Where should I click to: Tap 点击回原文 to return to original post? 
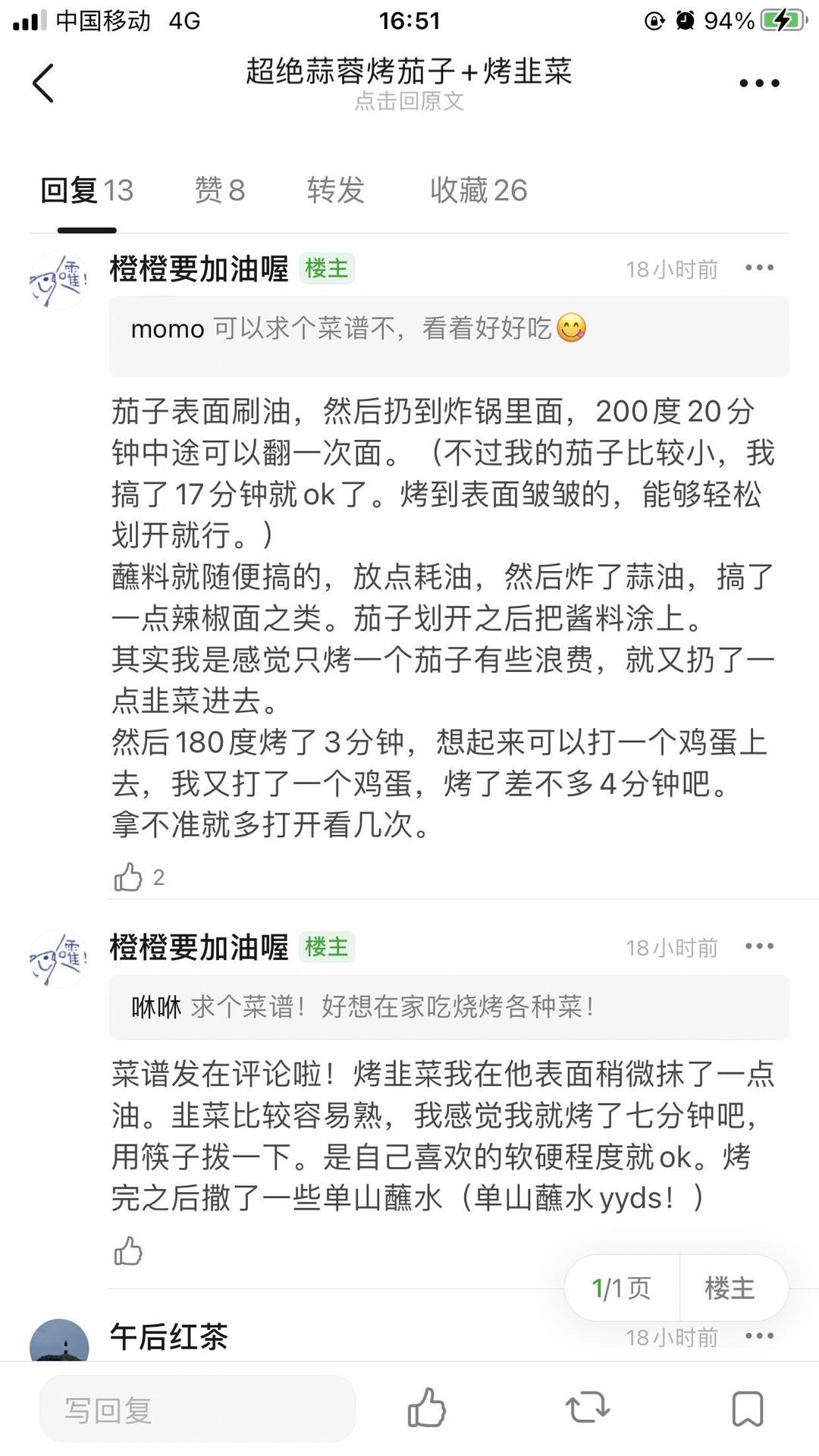(409, 102)
